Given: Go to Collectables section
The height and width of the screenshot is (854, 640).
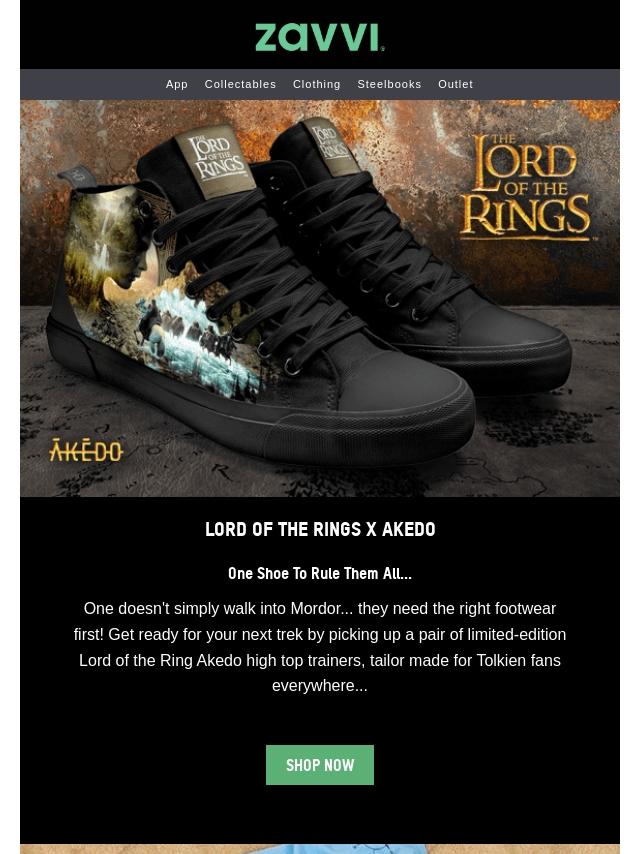Looking at the screenshot, I should 240,84.
